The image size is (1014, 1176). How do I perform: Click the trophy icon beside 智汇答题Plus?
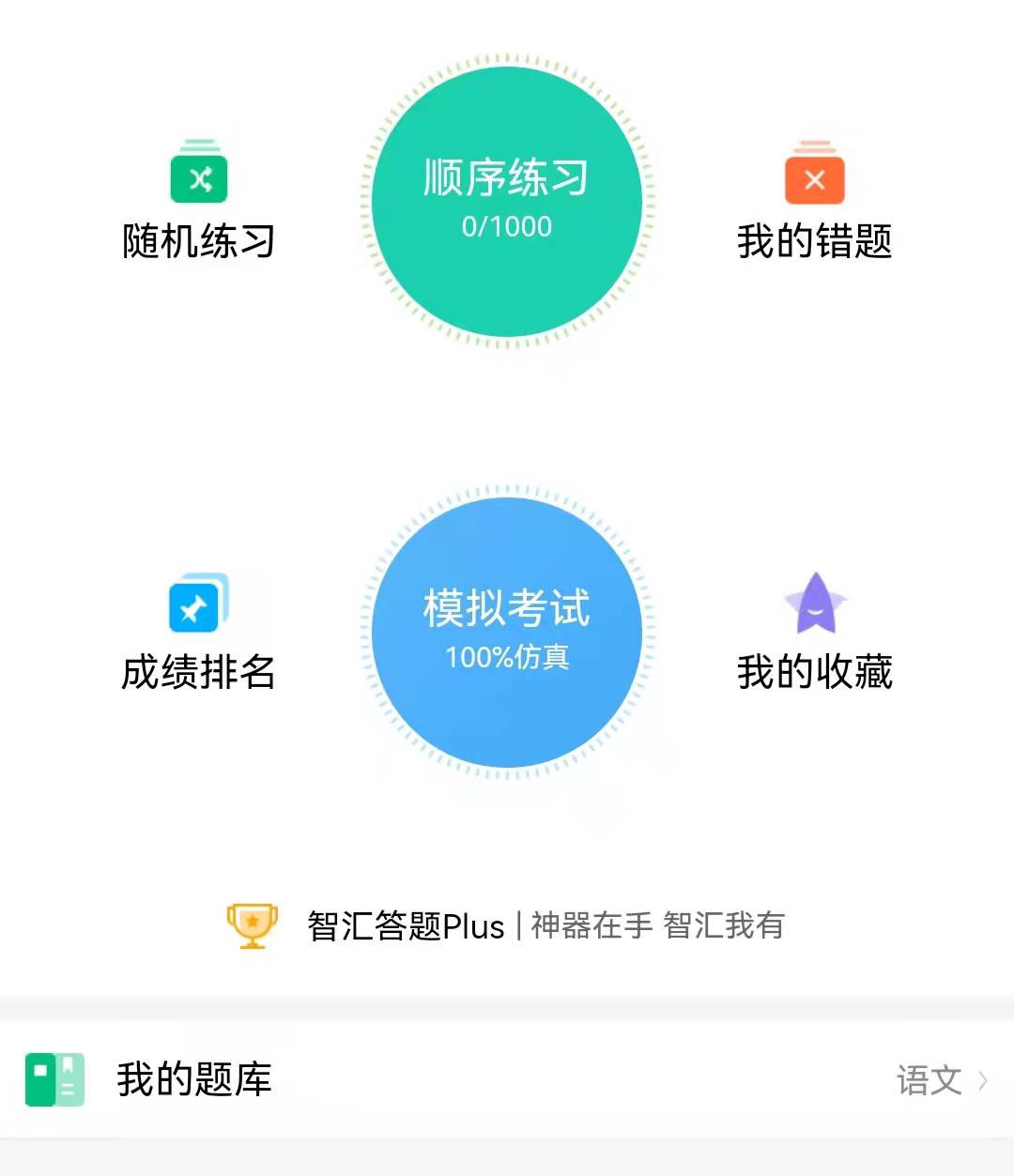click(252, 924)
